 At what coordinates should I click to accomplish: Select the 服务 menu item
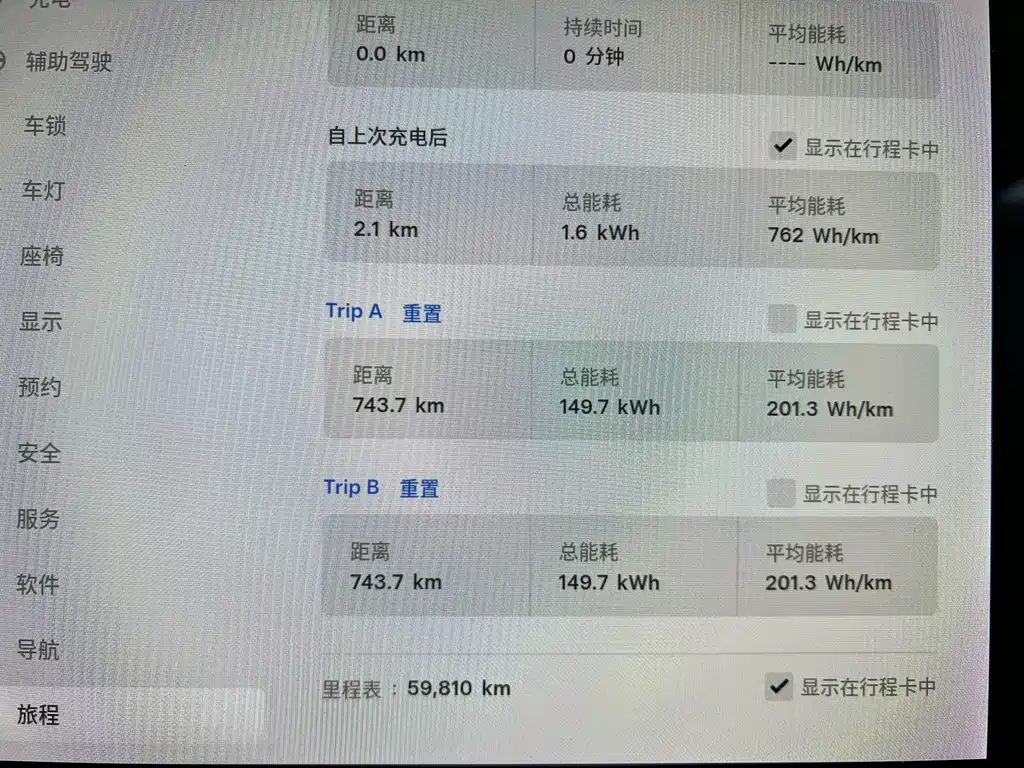pos(38,519)
